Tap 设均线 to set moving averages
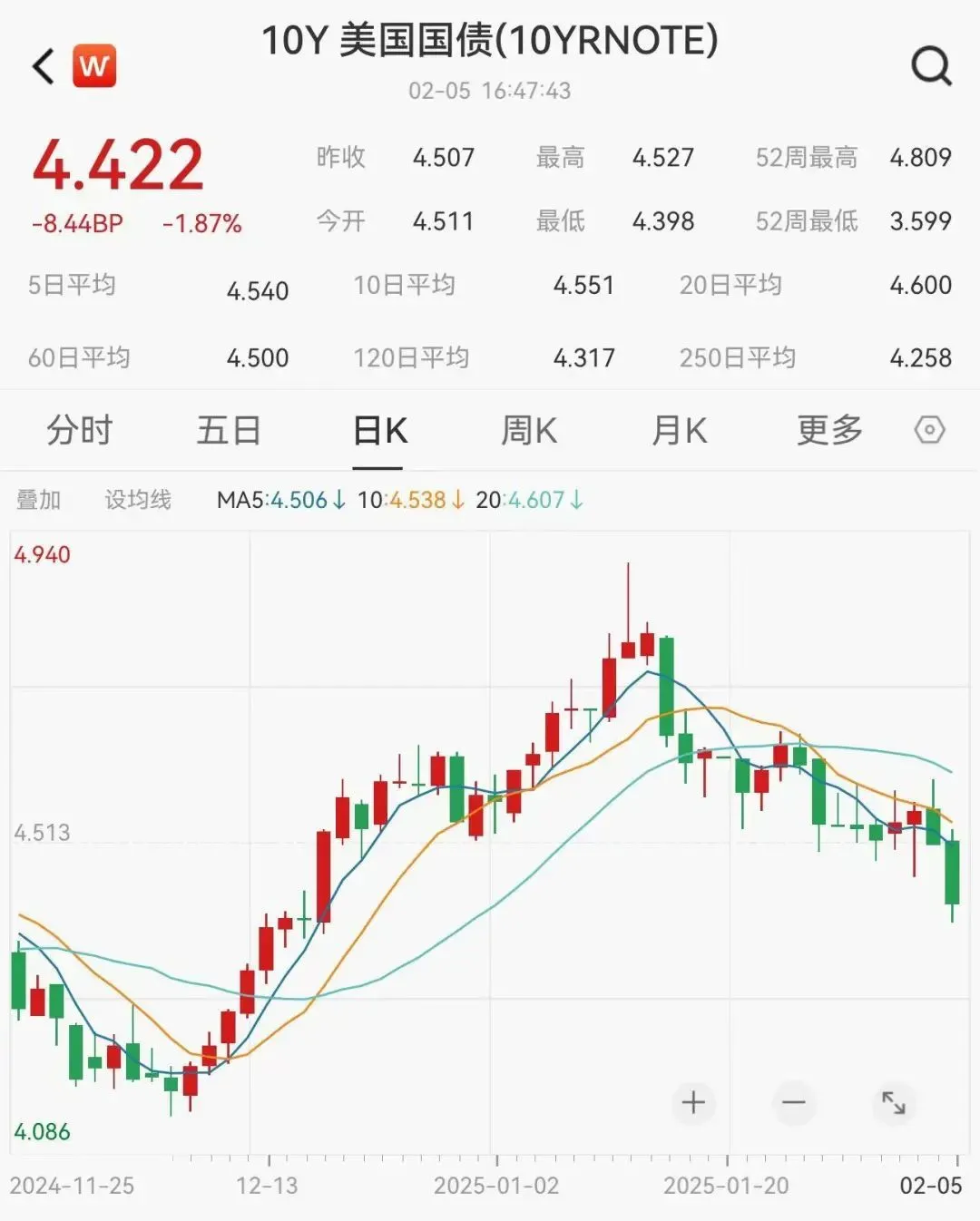980x1221 pixels. [138, 500]
